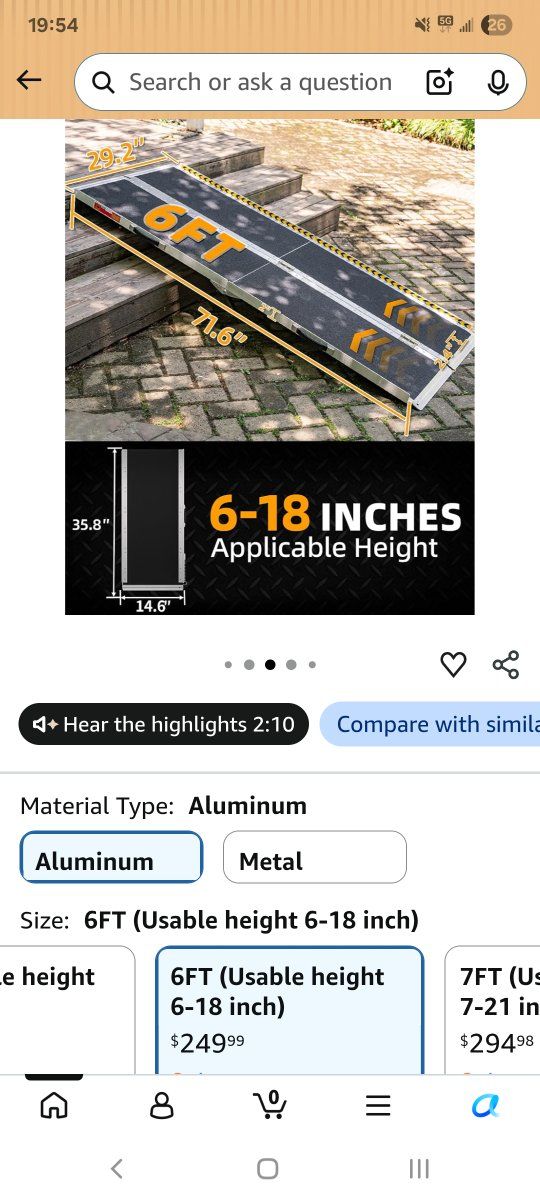Start voice search with the microphone
Image resolution: width=540 pixels, height=1200 pixels.
498,82
